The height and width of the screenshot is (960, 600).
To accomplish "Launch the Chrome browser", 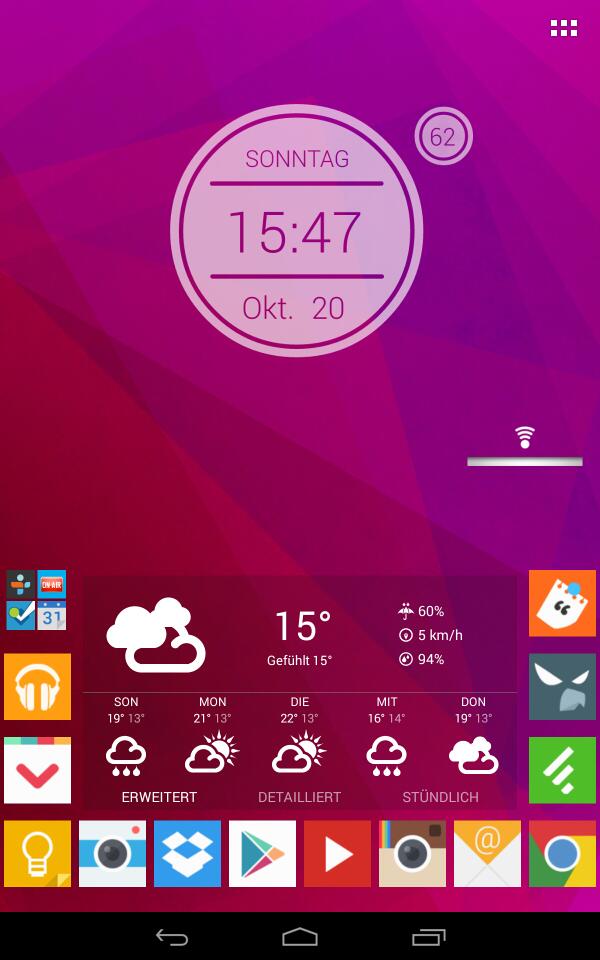I will coord(562,853).
